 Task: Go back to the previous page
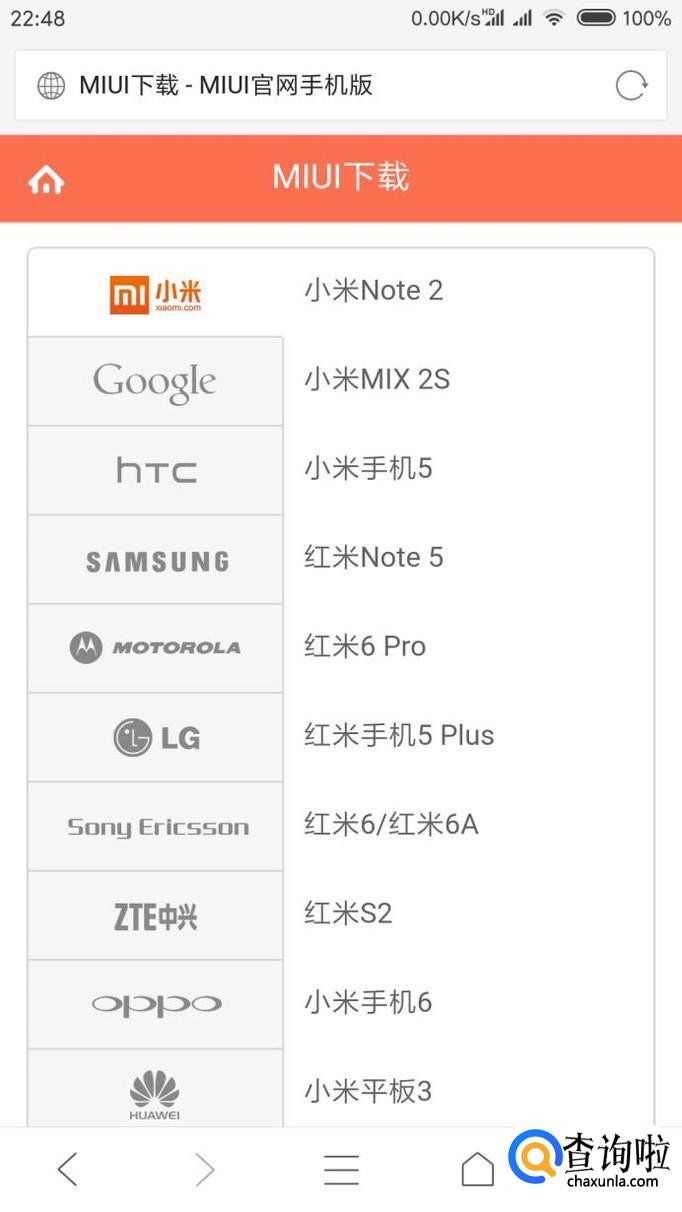[67, 1169]
